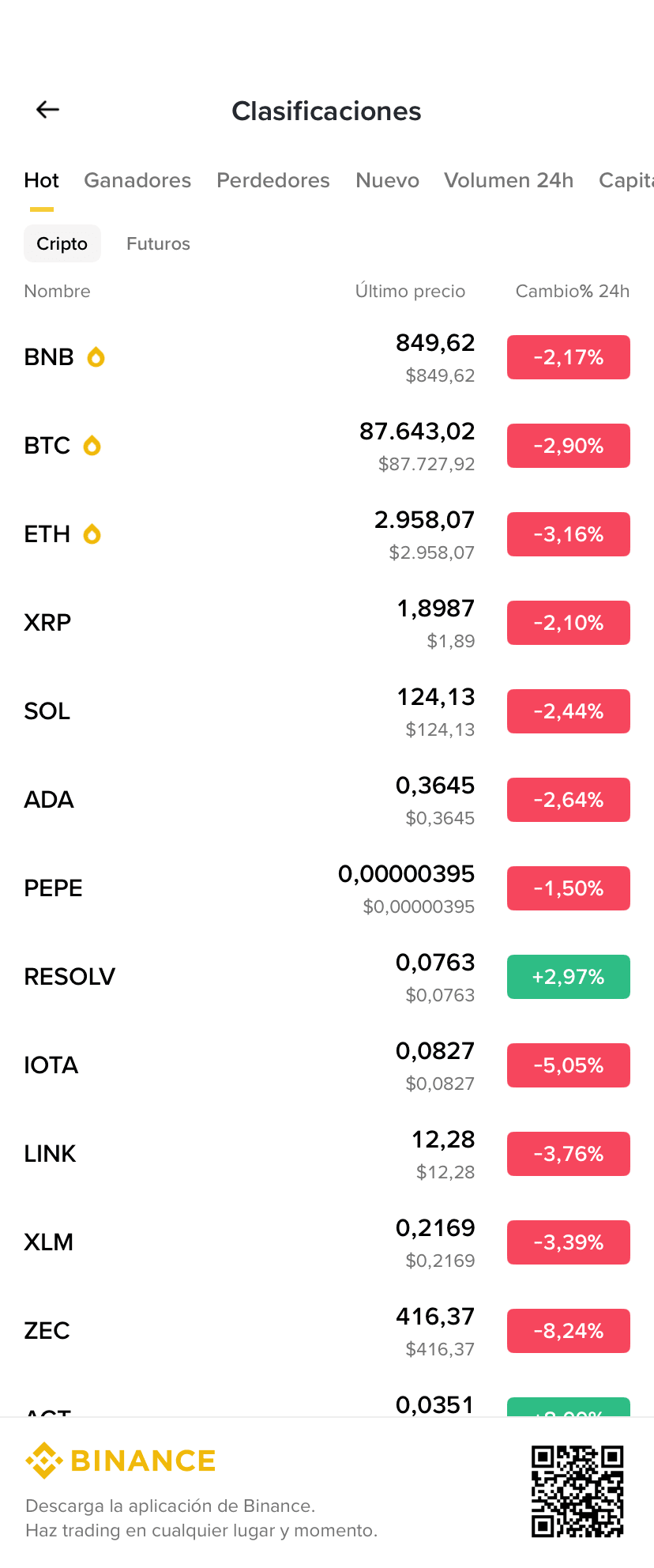
Task: Switch to the Ganadores tab
Action: pos(137,181)
